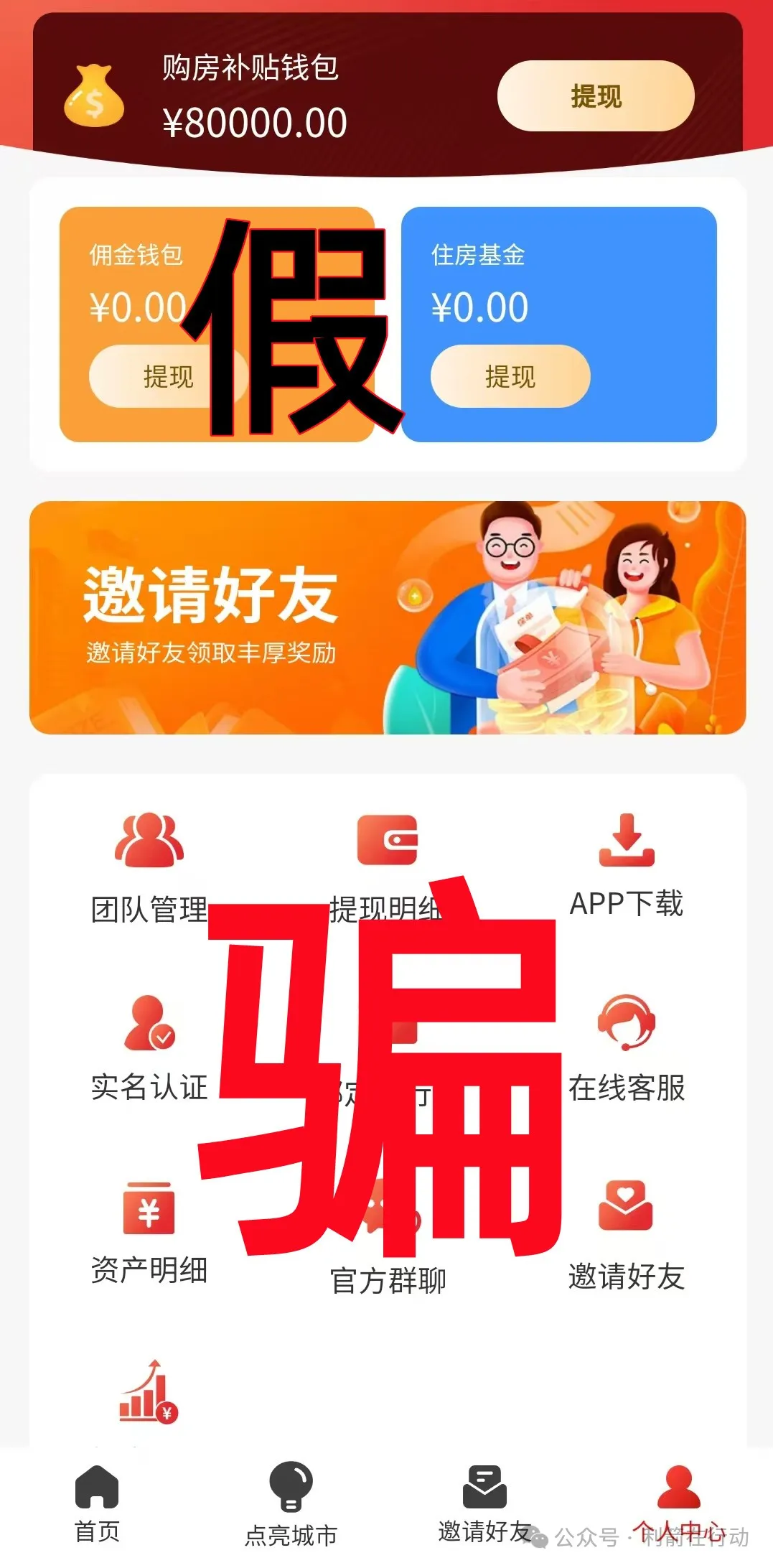
Task: Contact 在线客服
Action: click(626, 1048)
